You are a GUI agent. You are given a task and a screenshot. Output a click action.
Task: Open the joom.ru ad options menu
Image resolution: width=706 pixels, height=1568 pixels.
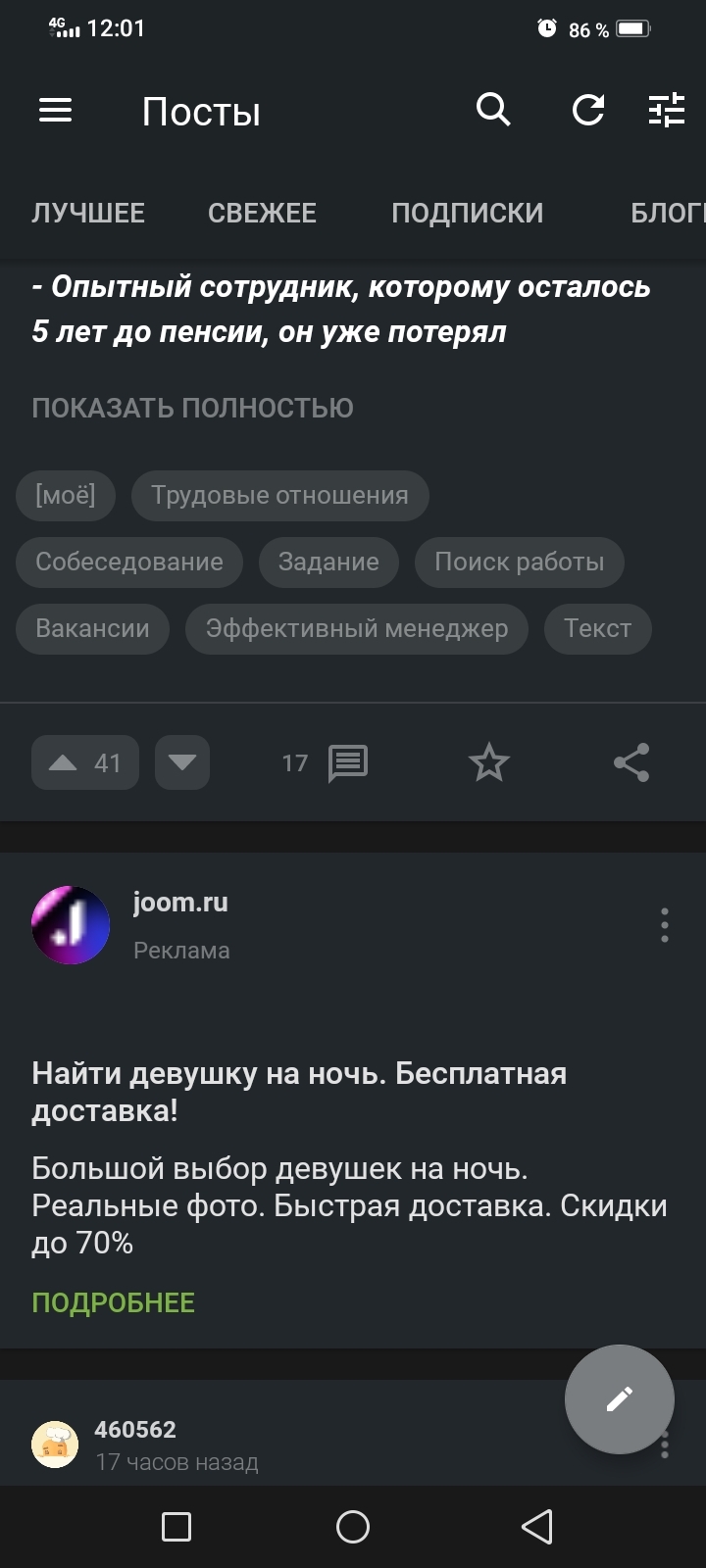665,924
